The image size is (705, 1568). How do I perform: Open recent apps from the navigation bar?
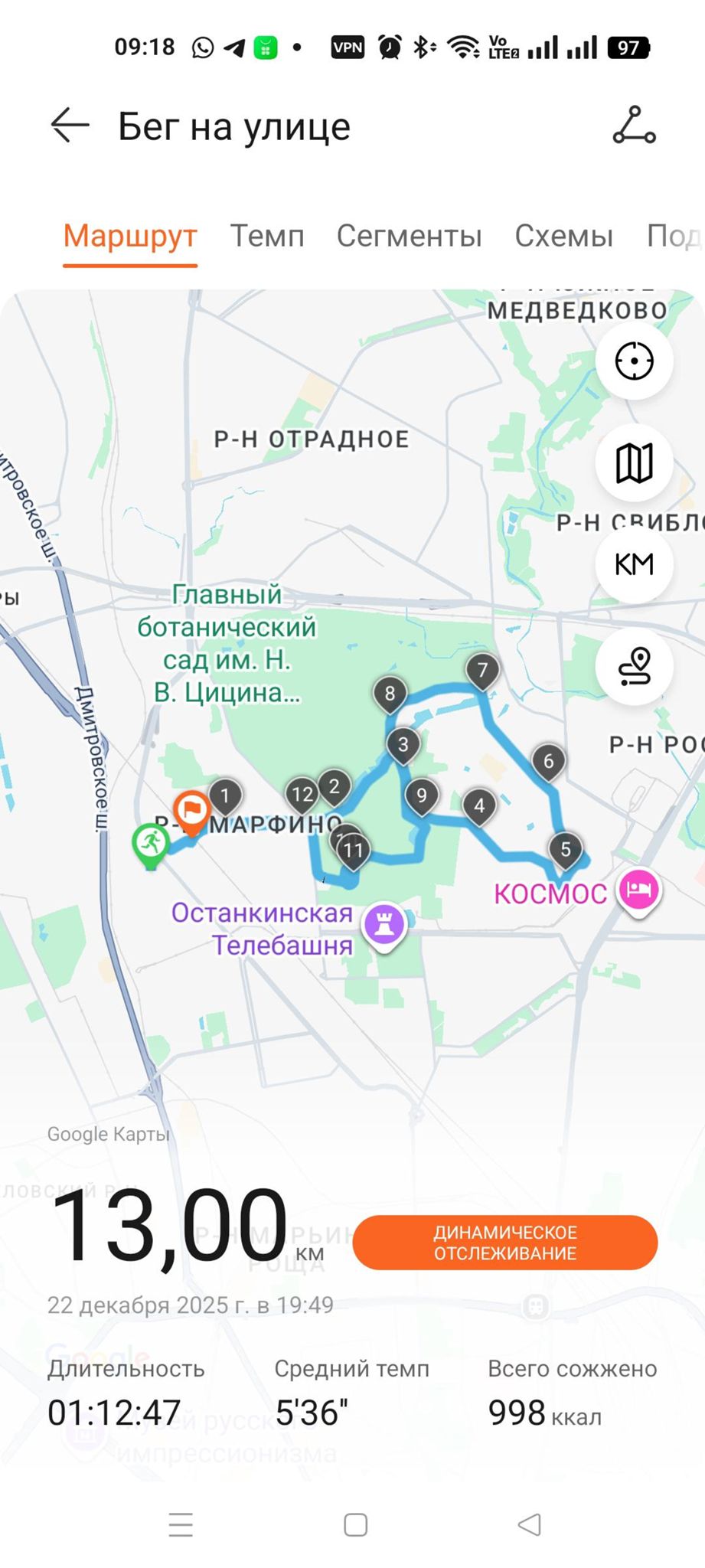181,1524
